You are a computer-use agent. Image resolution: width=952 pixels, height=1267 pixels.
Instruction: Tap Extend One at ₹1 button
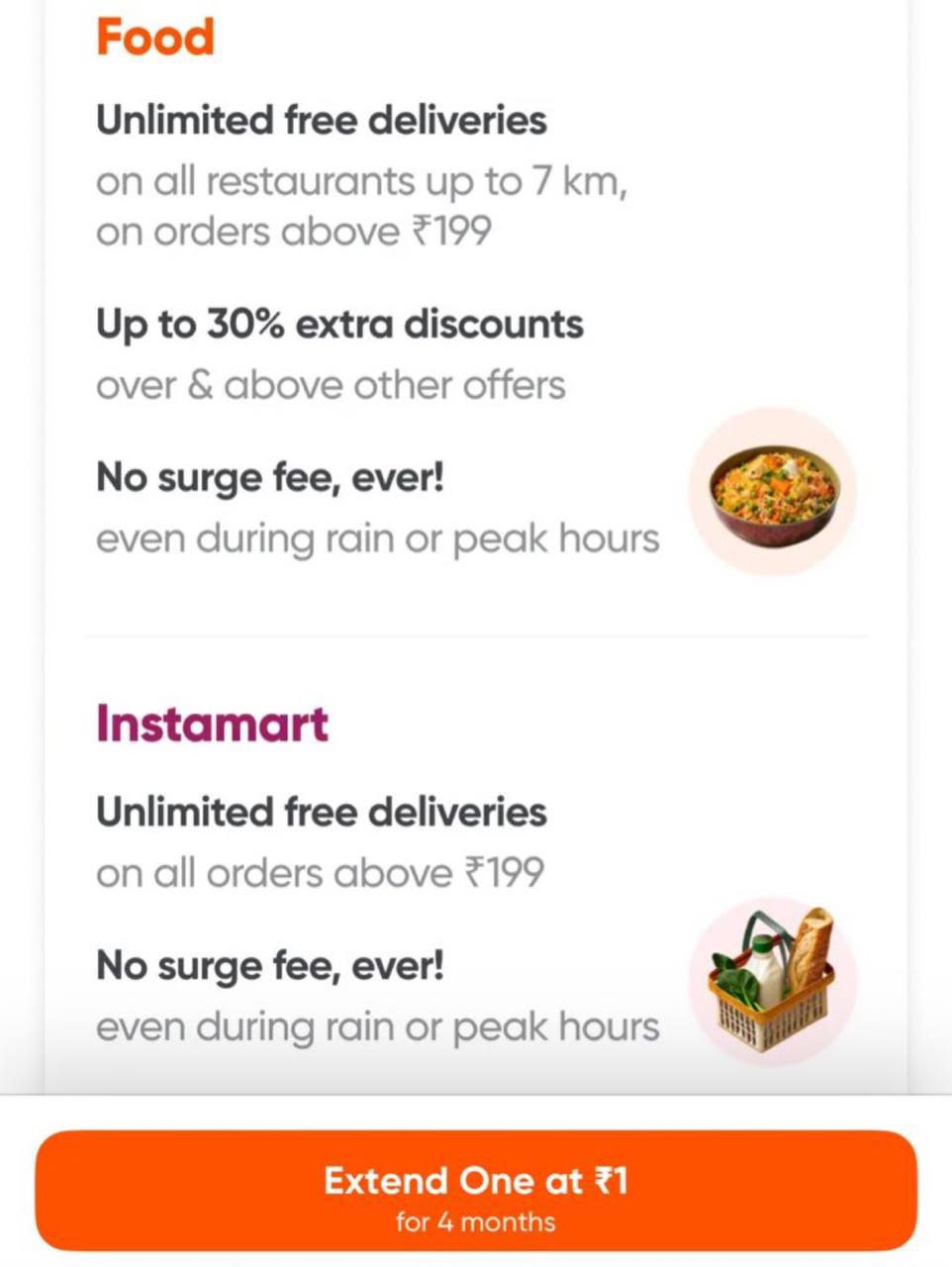coord(476,1191)
